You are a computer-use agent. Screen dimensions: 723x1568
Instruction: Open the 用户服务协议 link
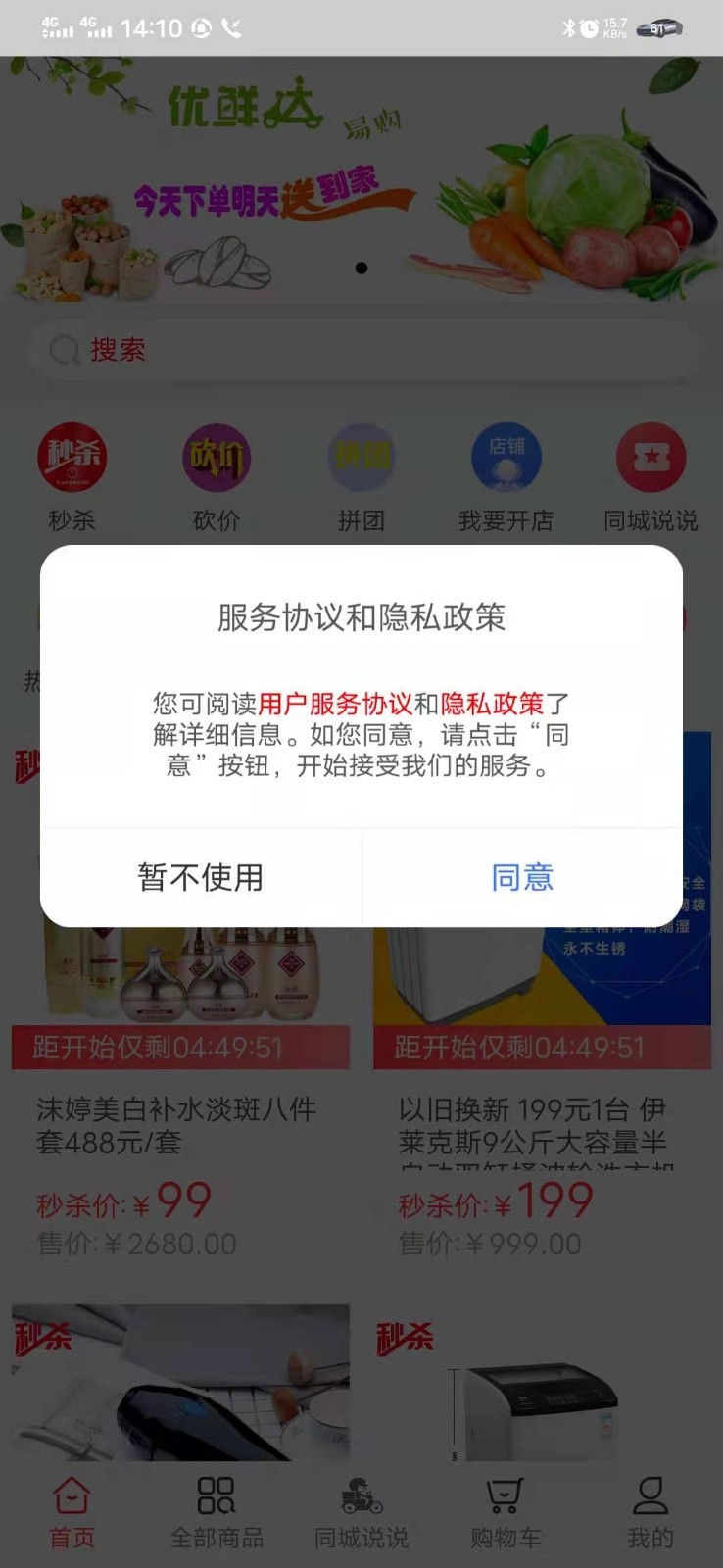coord(335,704)
